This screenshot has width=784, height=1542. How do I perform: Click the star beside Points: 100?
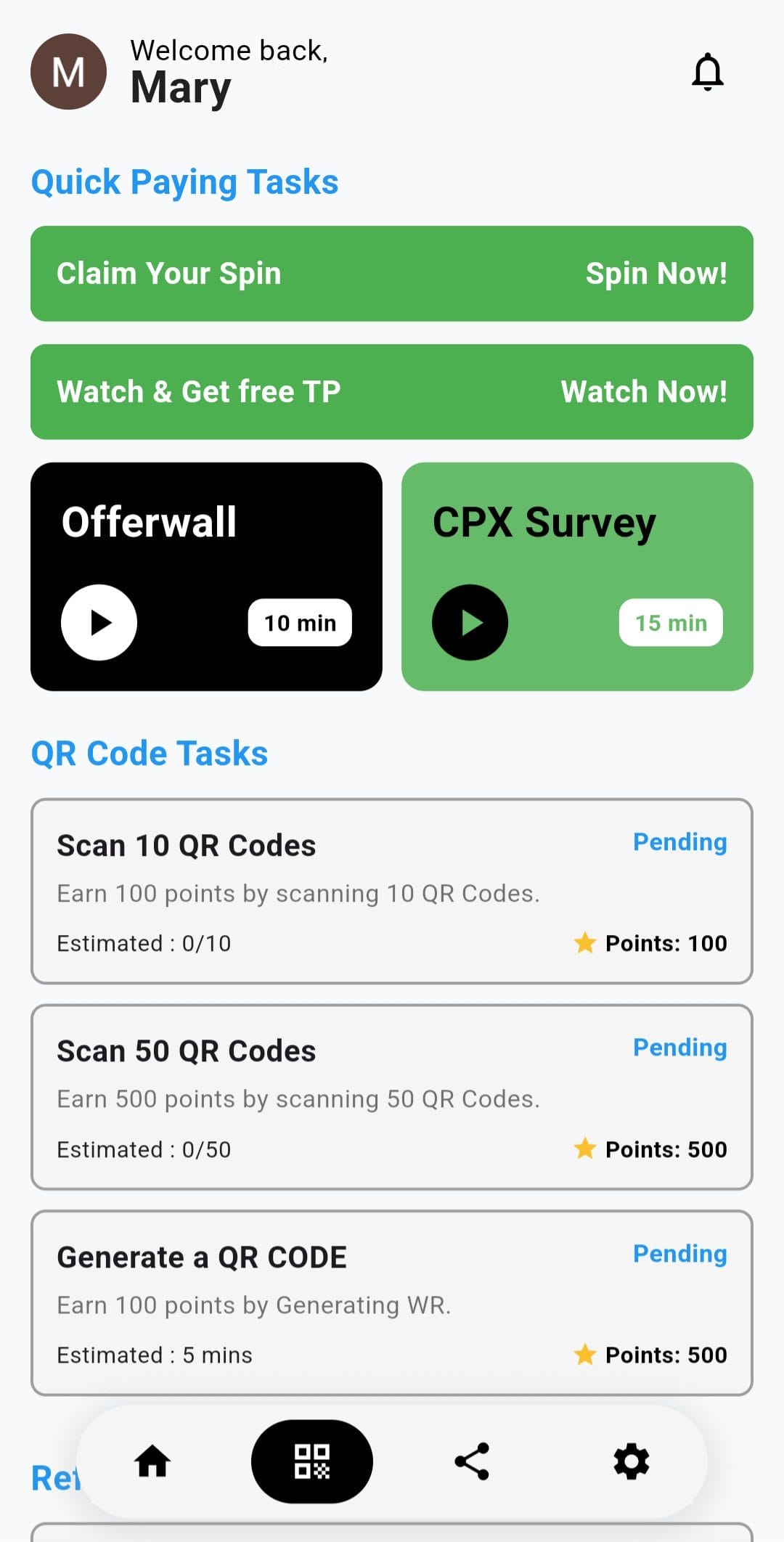click(585, 943)
